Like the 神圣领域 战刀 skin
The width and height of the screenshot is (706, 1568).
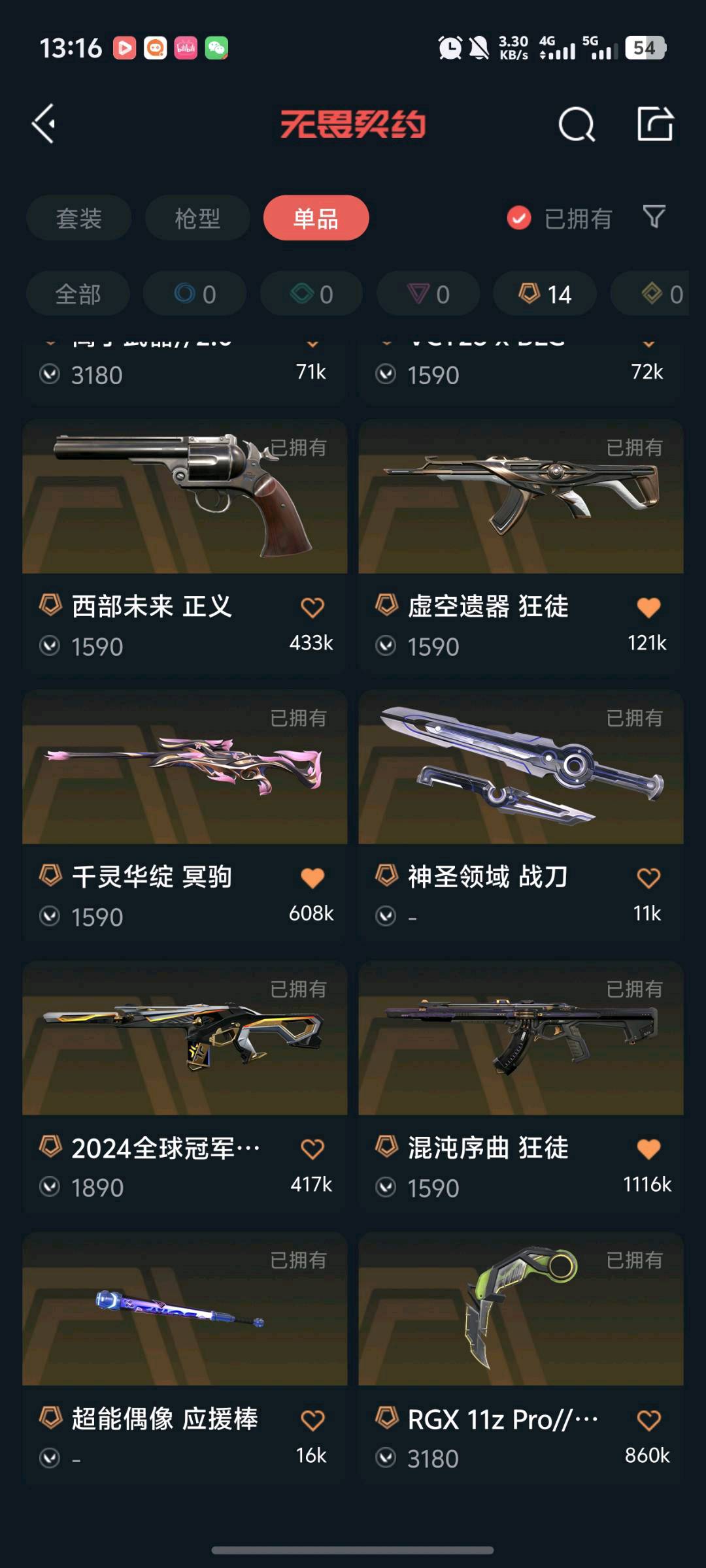click(x=648, y=878)
